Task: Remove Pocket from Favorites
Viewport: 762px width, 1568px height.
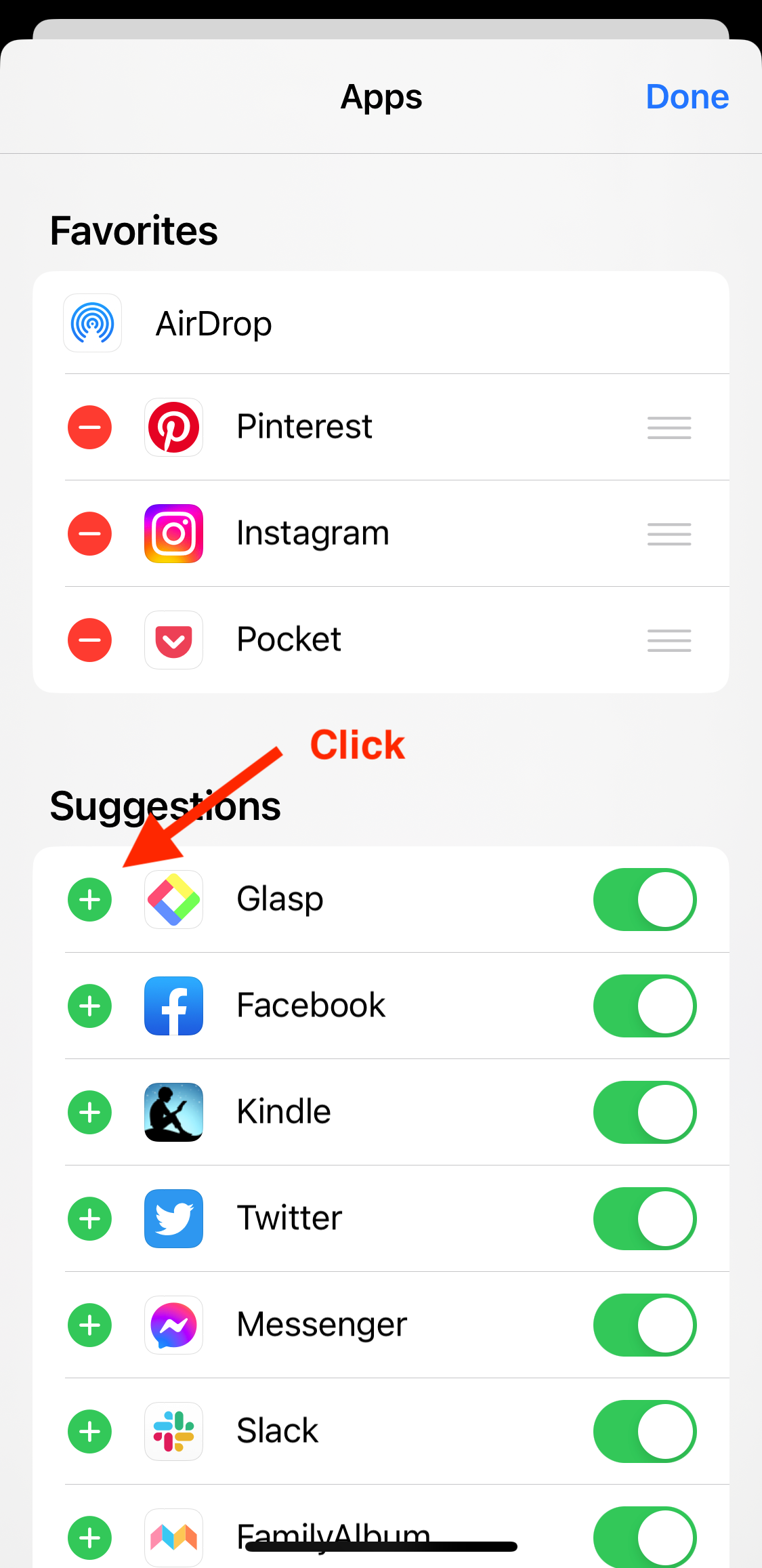Action: (x=89, y=640)
